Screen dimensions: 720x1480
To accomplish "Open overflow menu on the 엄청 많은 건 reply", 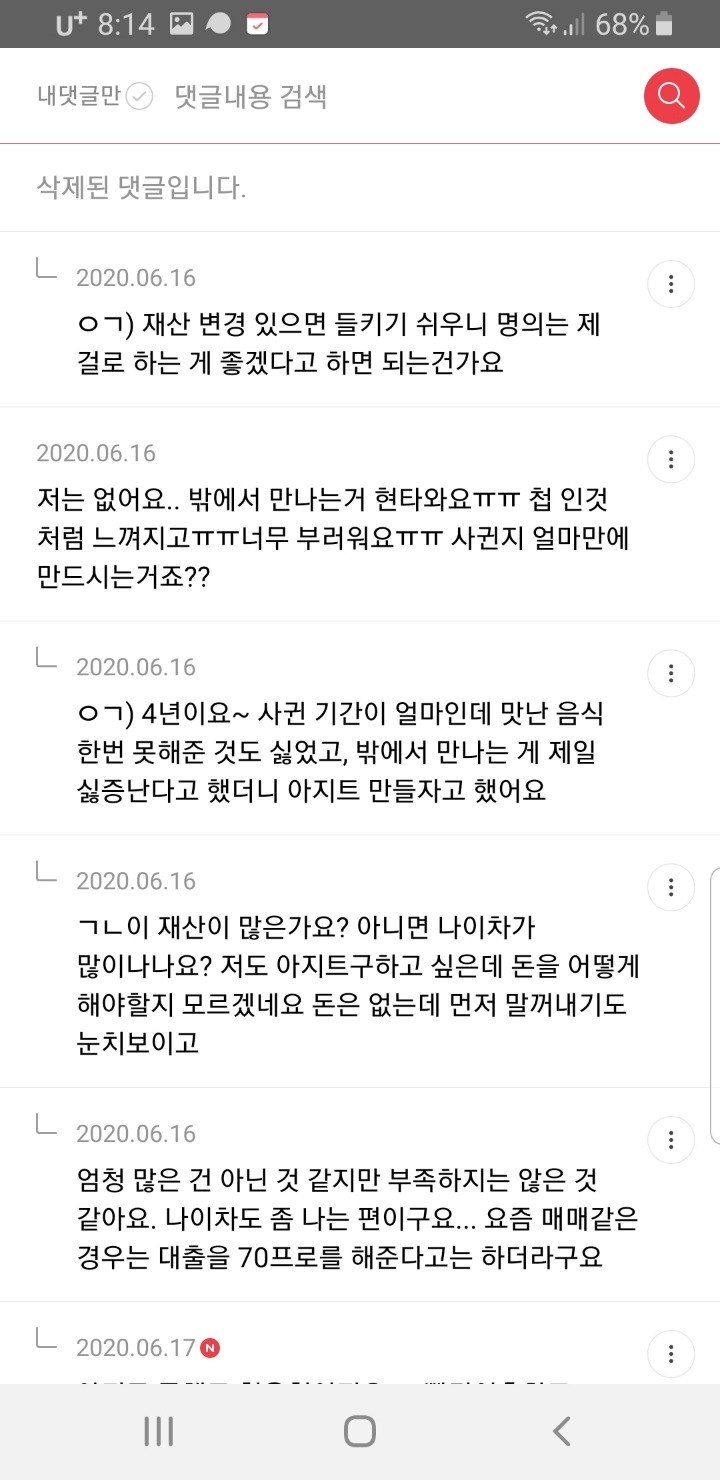I will (x=671, y=1140).
